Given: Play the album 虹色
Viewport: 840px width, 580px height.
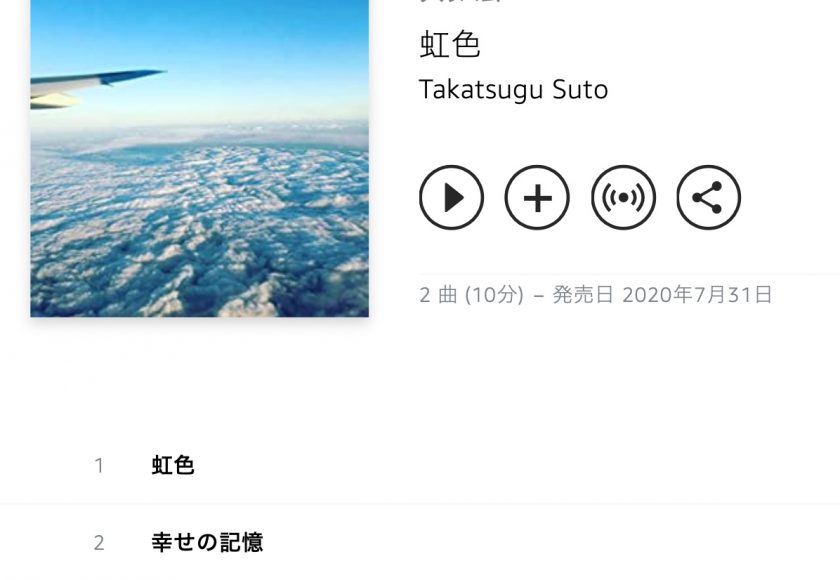Looking at the screenshot, I should (x=451, y=198).
